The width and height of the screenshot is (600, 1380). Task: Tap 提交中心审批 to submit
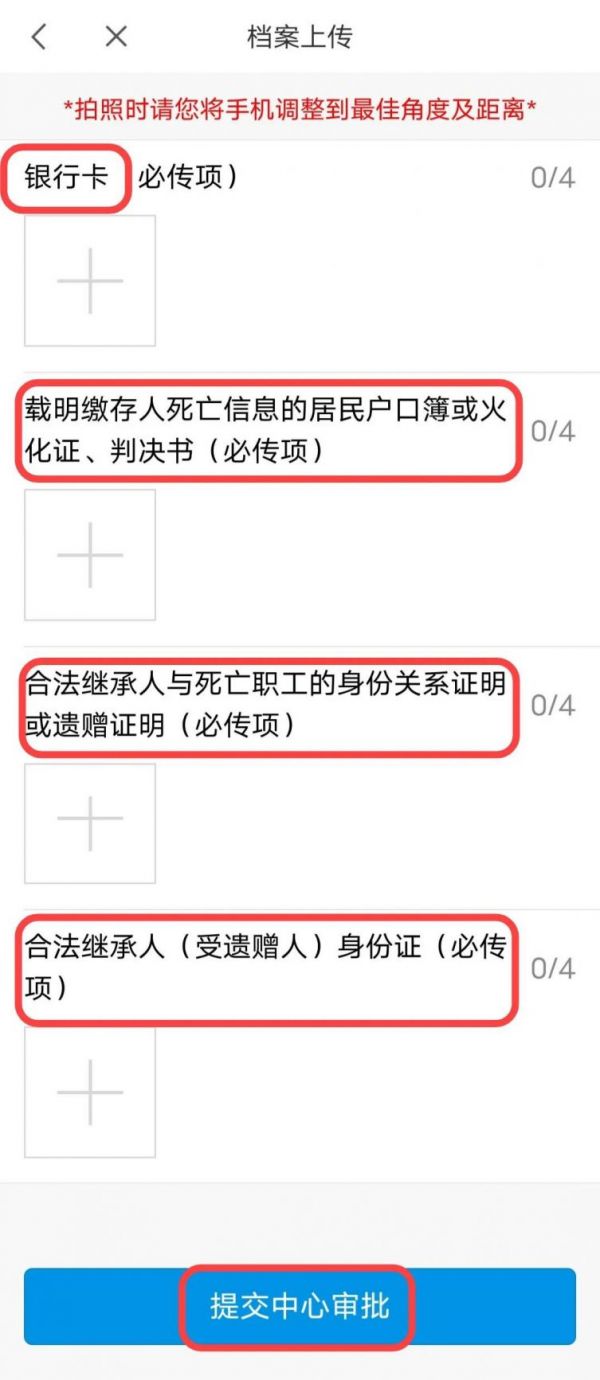(299, 1306)
